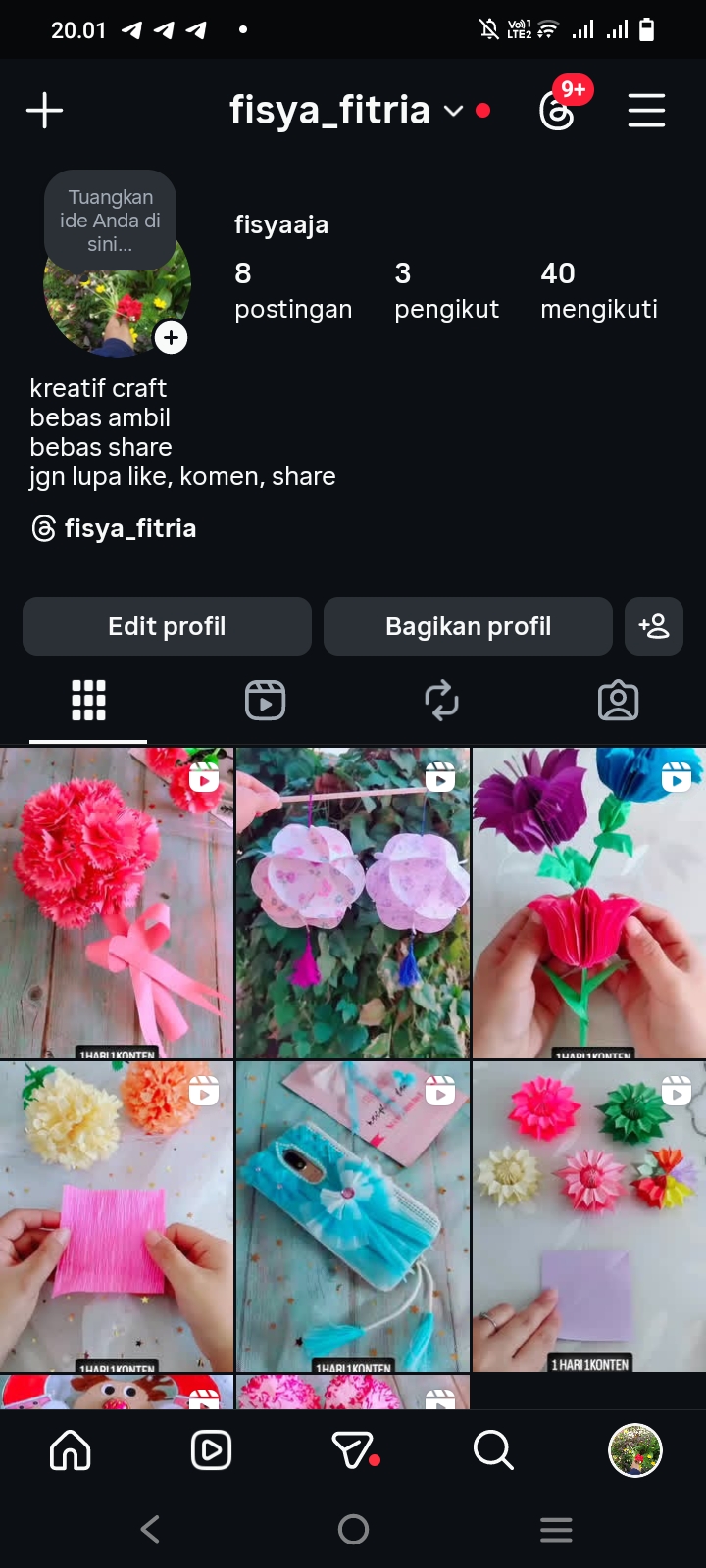This screenshot has height=1568, width=706.
Task: View the 3 pengikut followers list
Action: pos(446,290)
